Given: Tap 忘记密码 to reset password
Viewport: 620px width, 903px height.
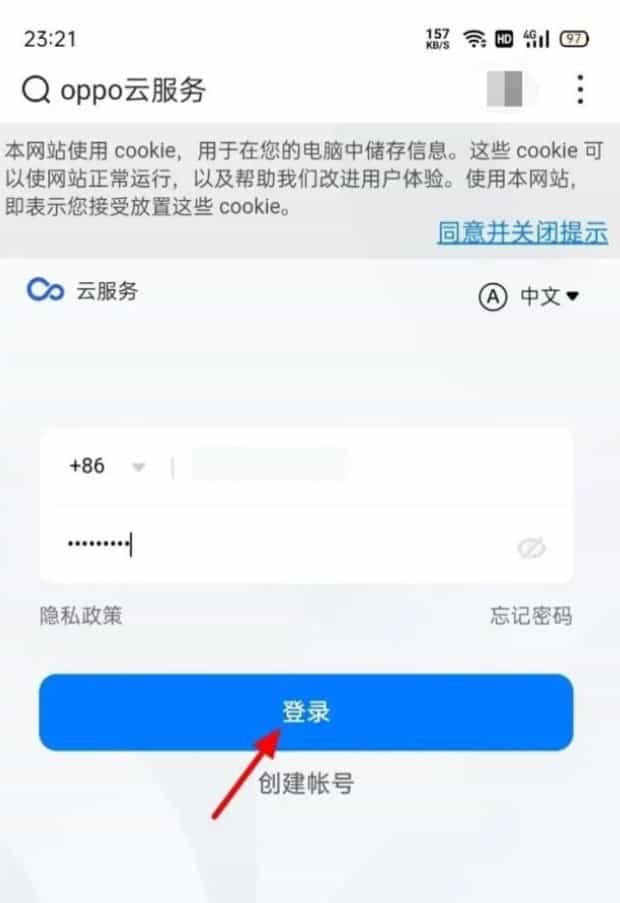Looking at the screenshot, I should point(531,615).
